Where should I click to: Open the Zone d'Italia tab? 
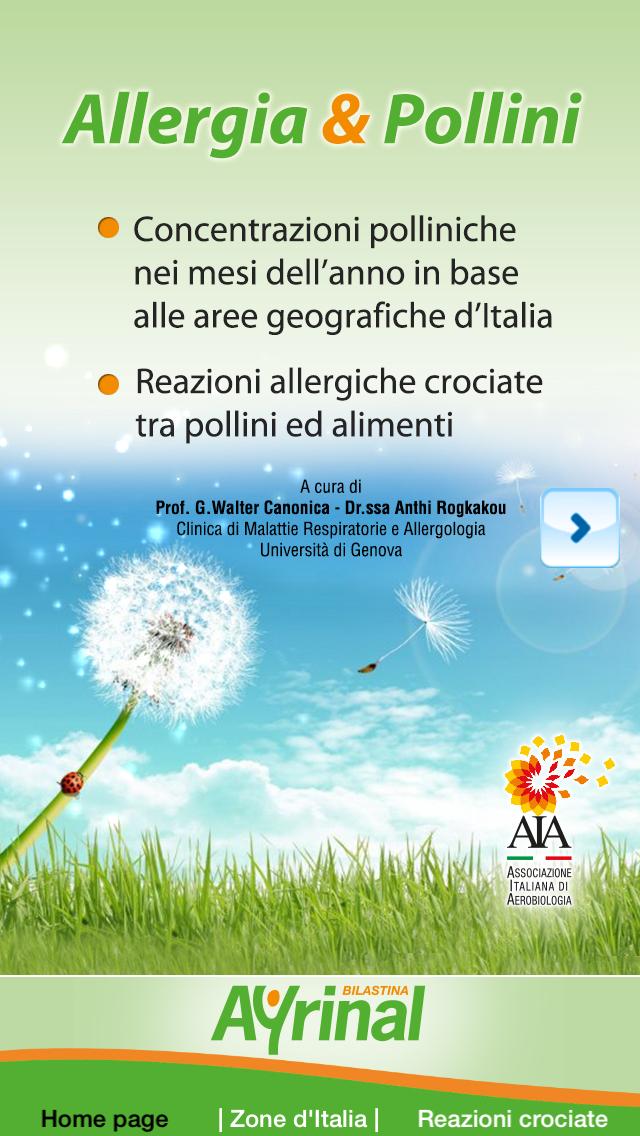pyautogui.click(x=298, y=1118)
